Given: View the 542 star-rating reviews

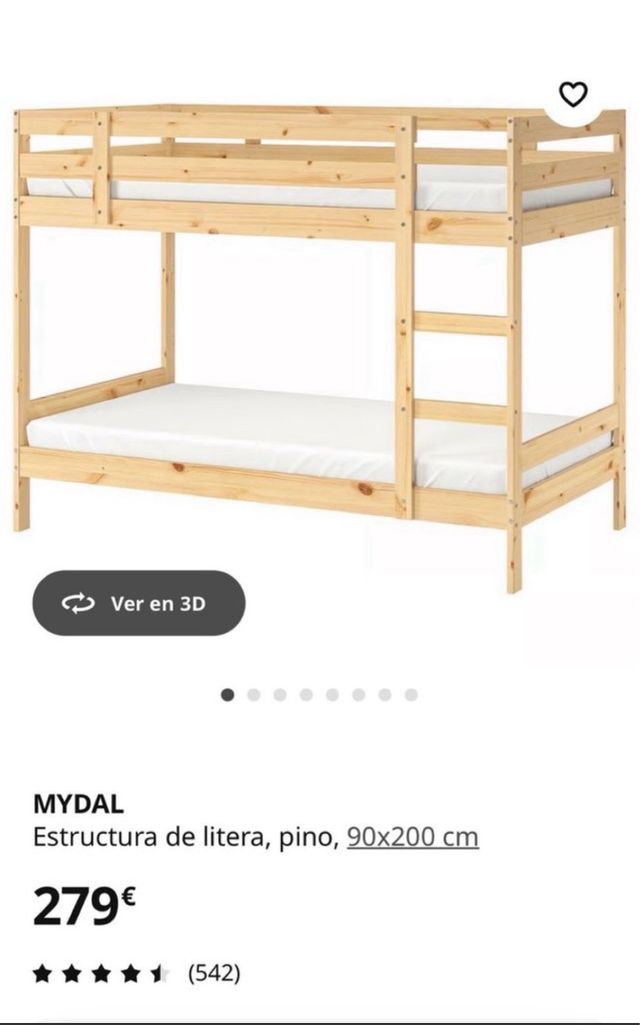Looking at the screenshot, I should point(137,972).
